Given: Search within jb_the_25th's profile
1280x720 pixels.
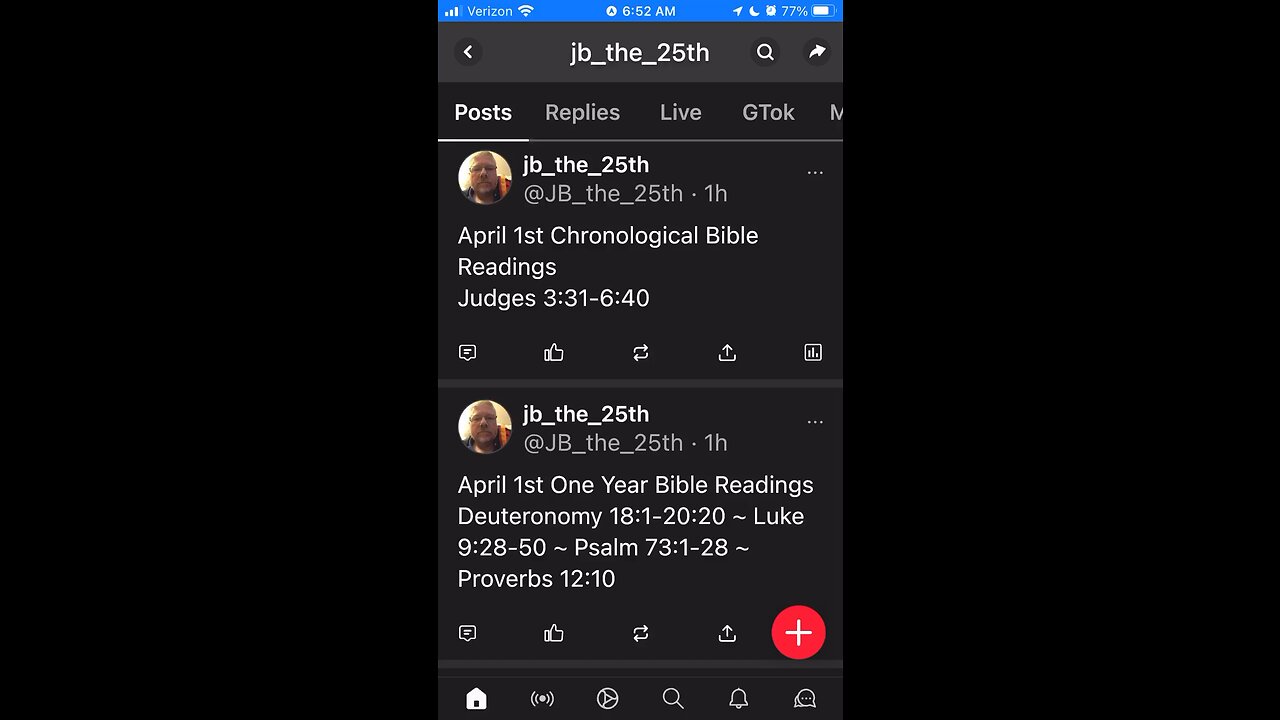Looking at the screenshot, I should pyautogui.click(x=765, y=52).
